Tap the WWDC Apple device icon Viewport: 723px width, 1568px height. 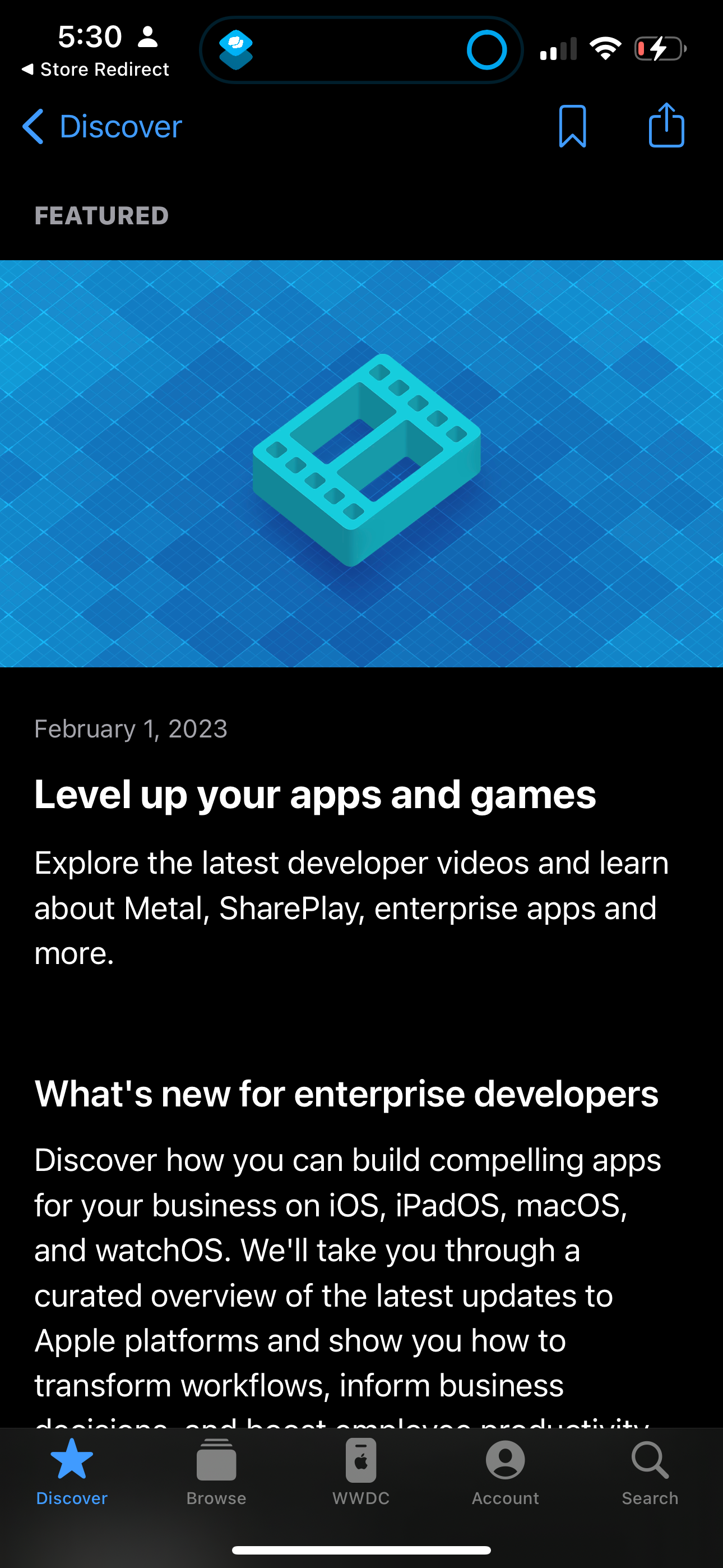pyautogui.click(x=361, y=1459)
